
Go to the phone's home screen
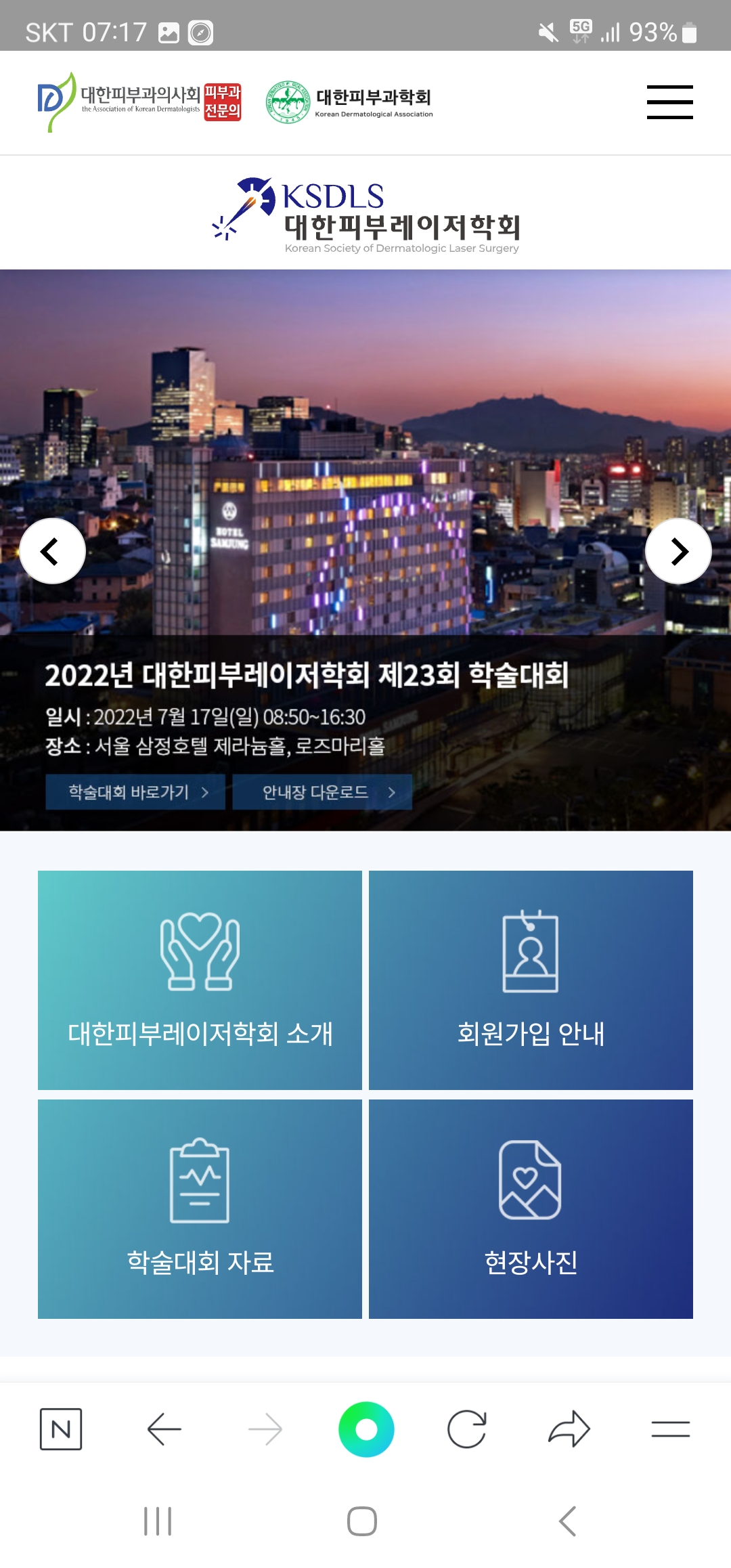[x=362, y=1521]
